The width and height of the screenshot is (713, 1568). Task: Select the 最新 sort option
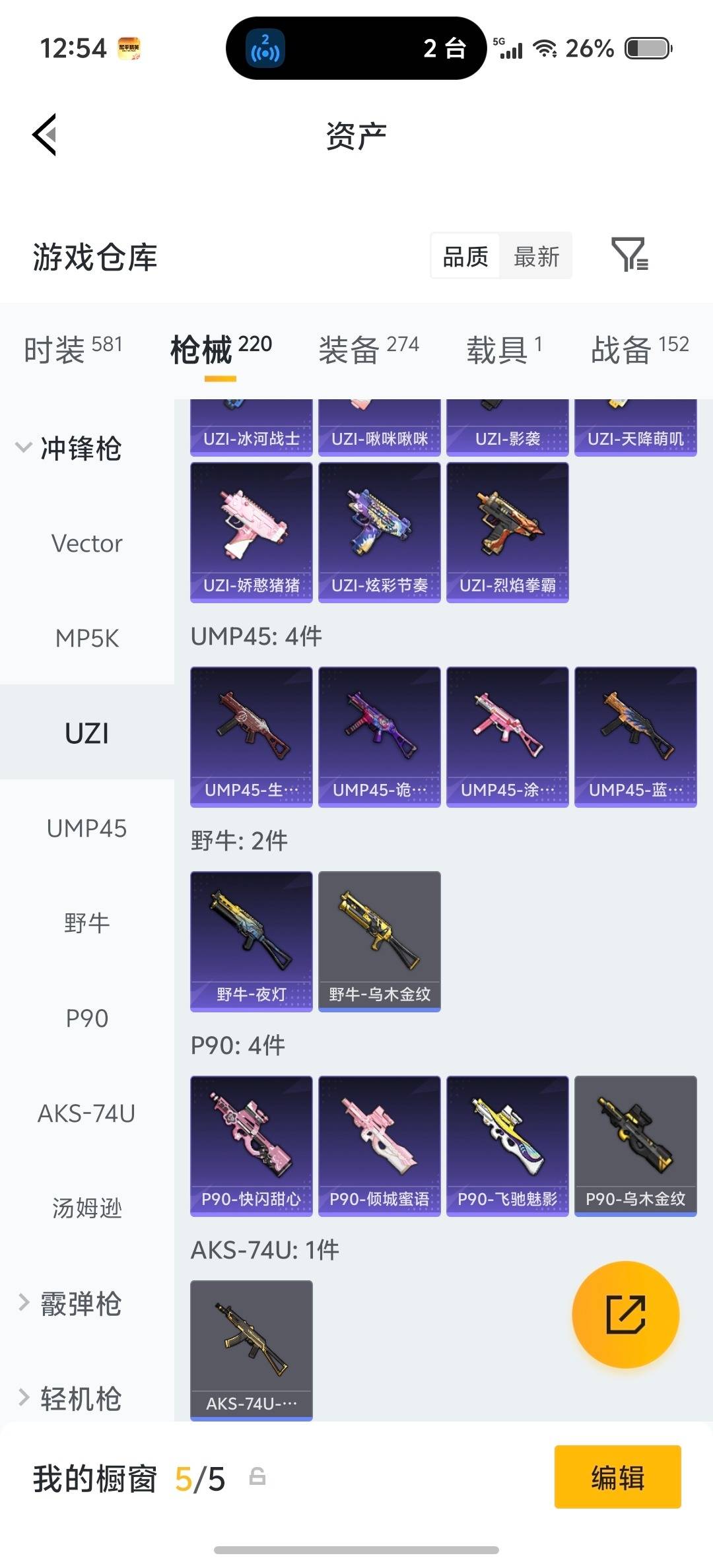[x=537, y=255]
